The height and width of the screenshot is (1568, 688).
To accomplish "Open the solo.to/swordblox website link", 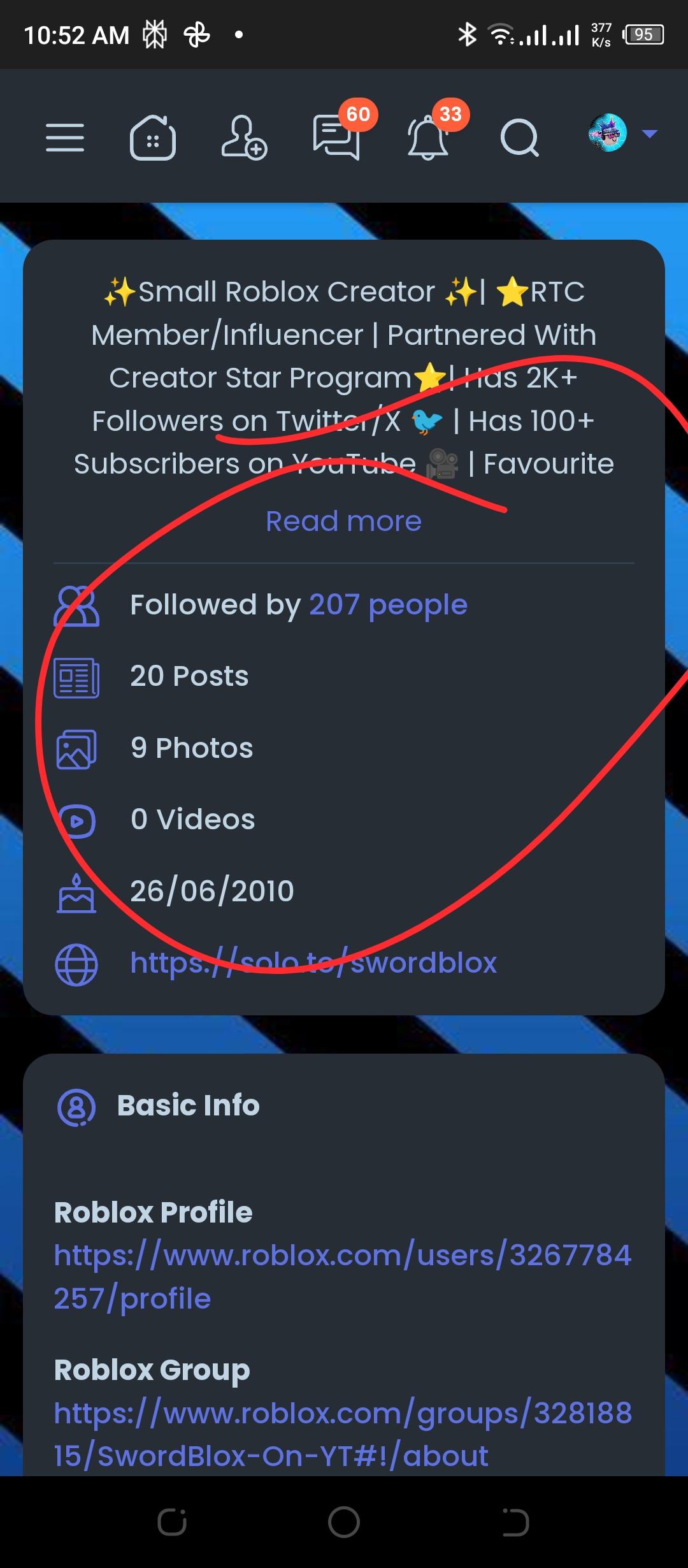I will click(313, 962).
